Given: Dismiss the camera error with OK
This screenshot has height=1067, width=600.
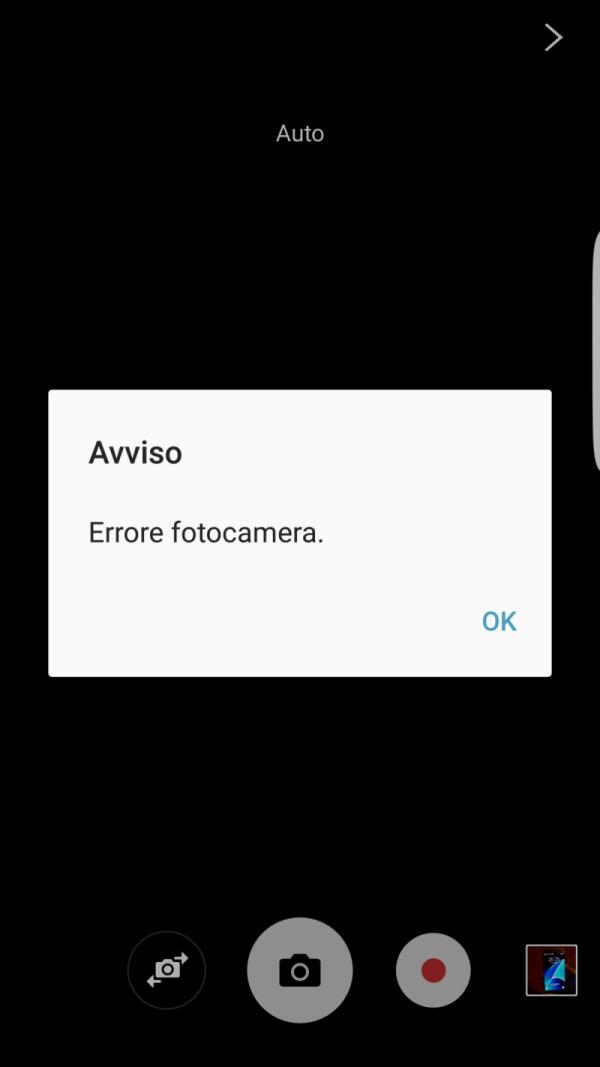Looking at the screenshot, I should (x=499, y=621).
